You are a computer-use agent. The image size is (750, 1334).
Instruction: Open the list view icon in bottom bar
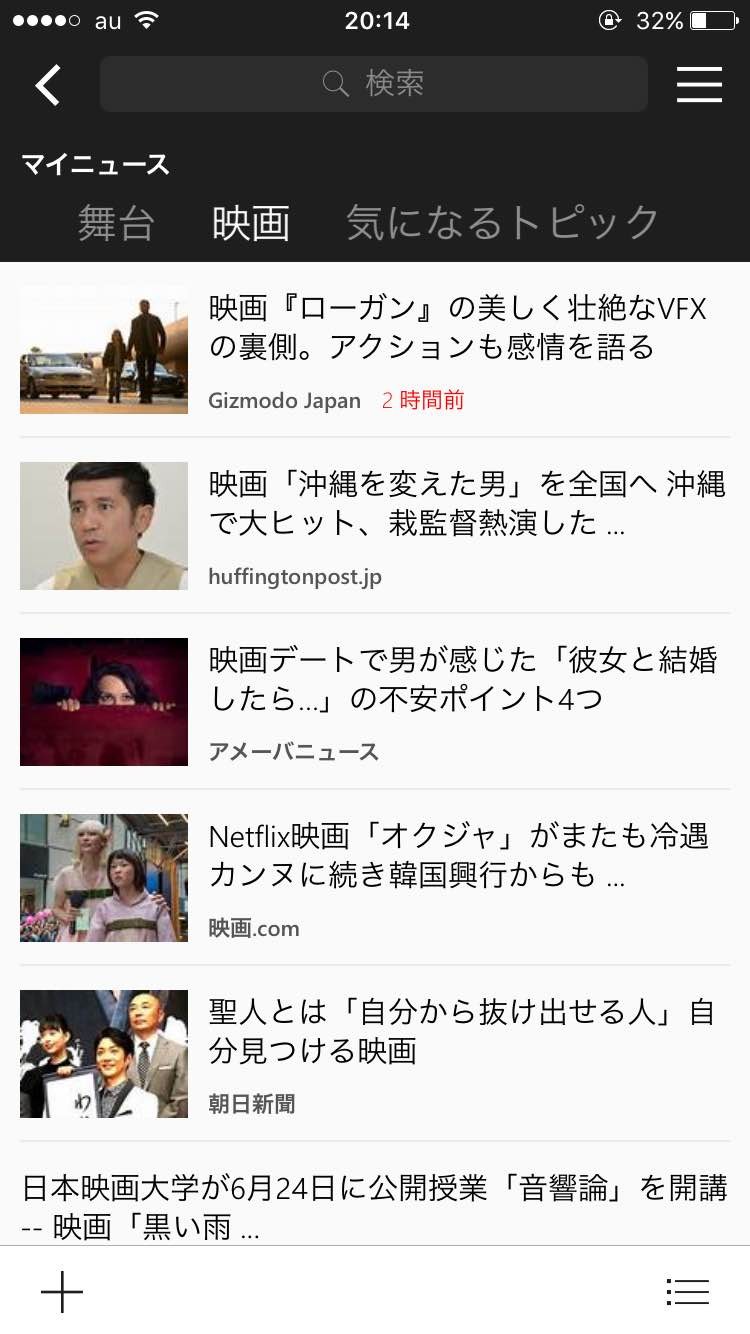point(687,1292)
